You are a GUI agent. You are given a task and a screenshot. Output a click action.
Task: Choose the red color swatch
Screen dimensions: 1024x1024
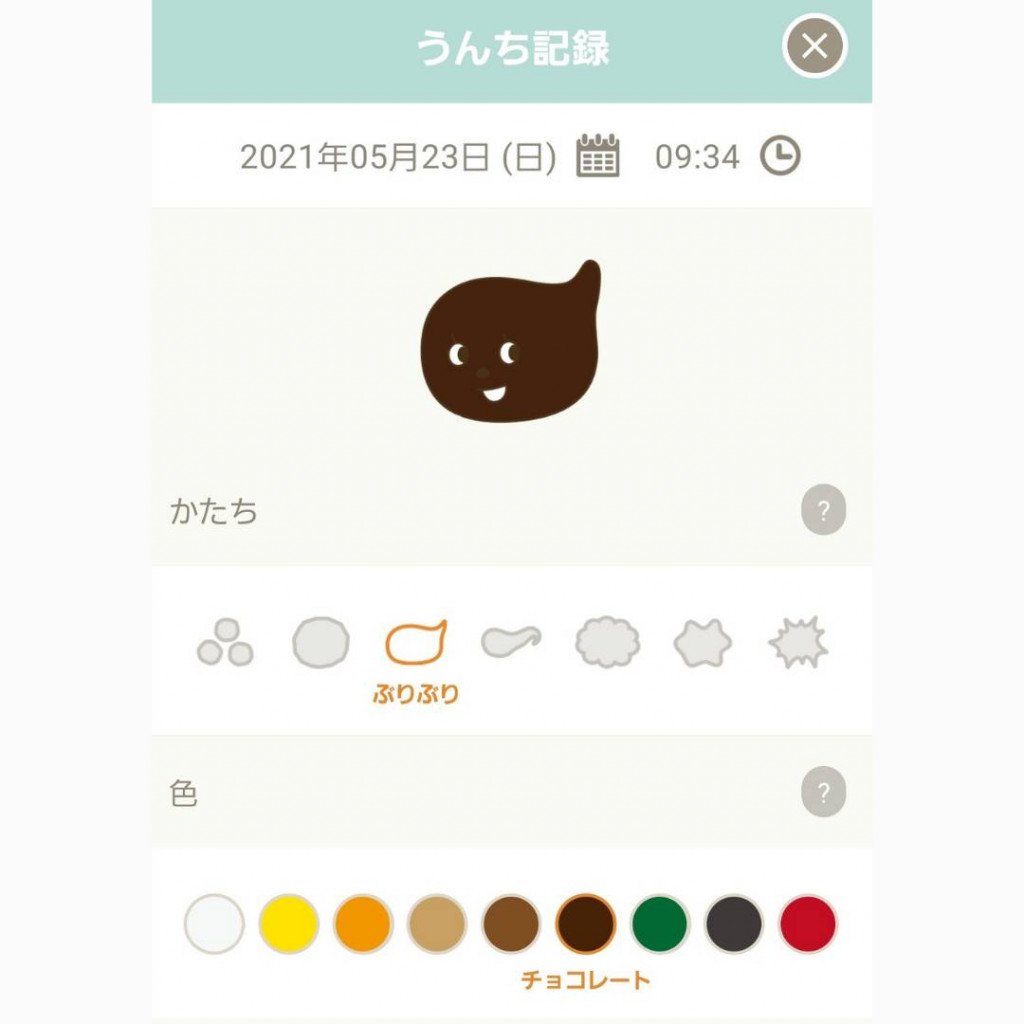coord(808,924)
